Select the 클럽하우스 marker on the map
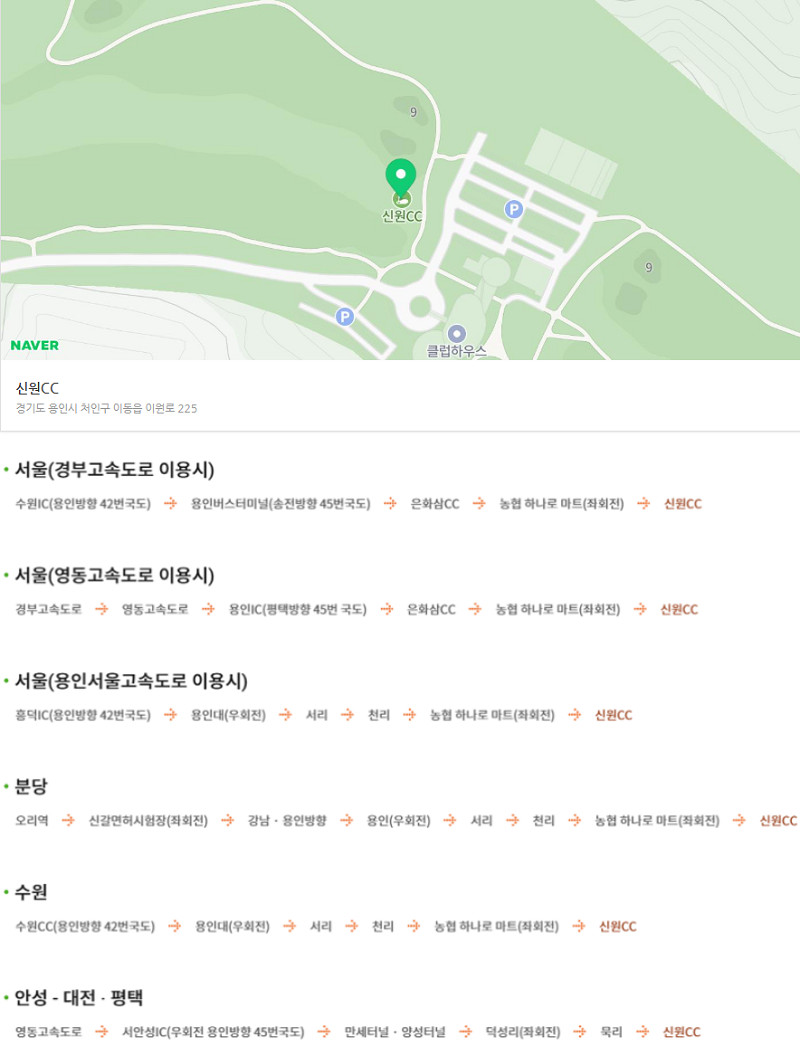The height and width of the screenshot is (1046, 800). (x=457, y=333)
